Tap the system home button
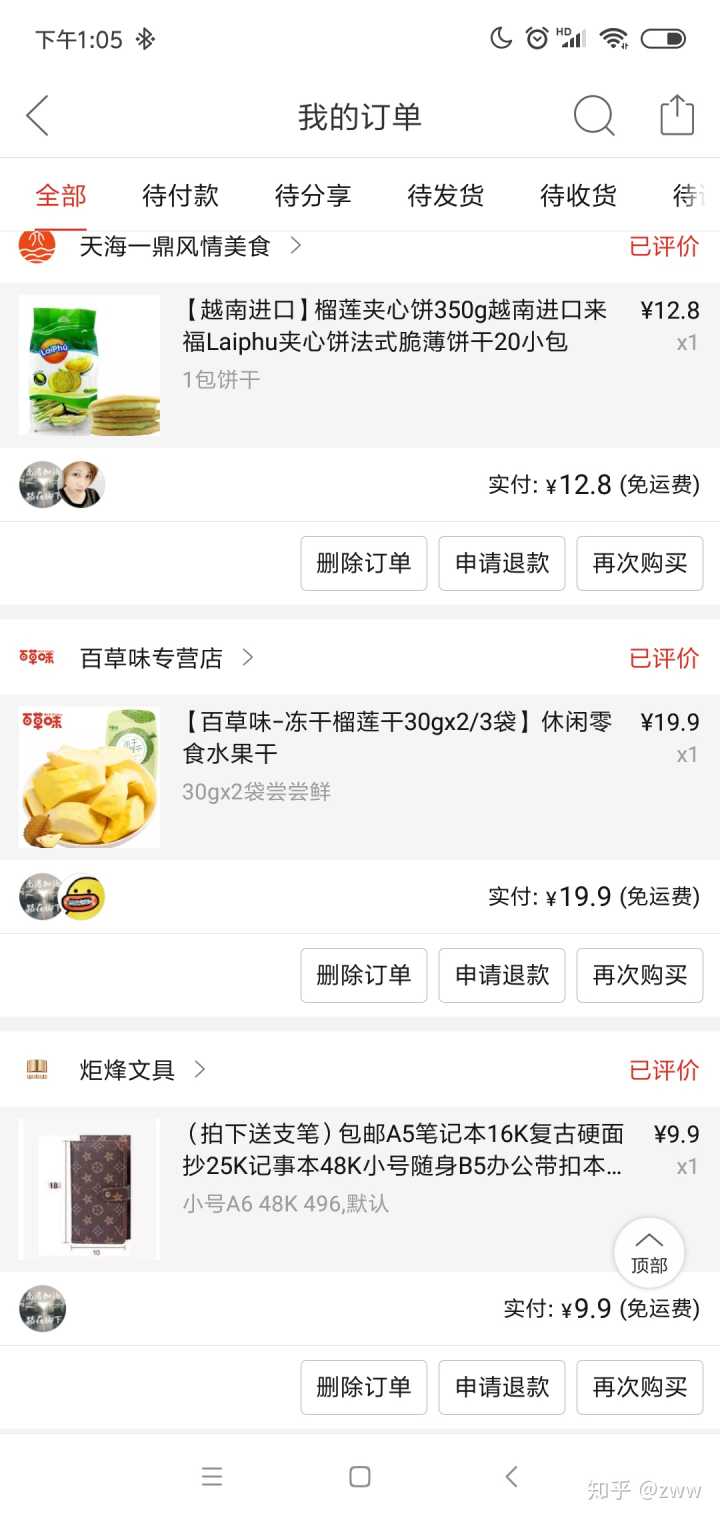Viewport: 720px width, 1520px height. click(x=360, y=1477)
